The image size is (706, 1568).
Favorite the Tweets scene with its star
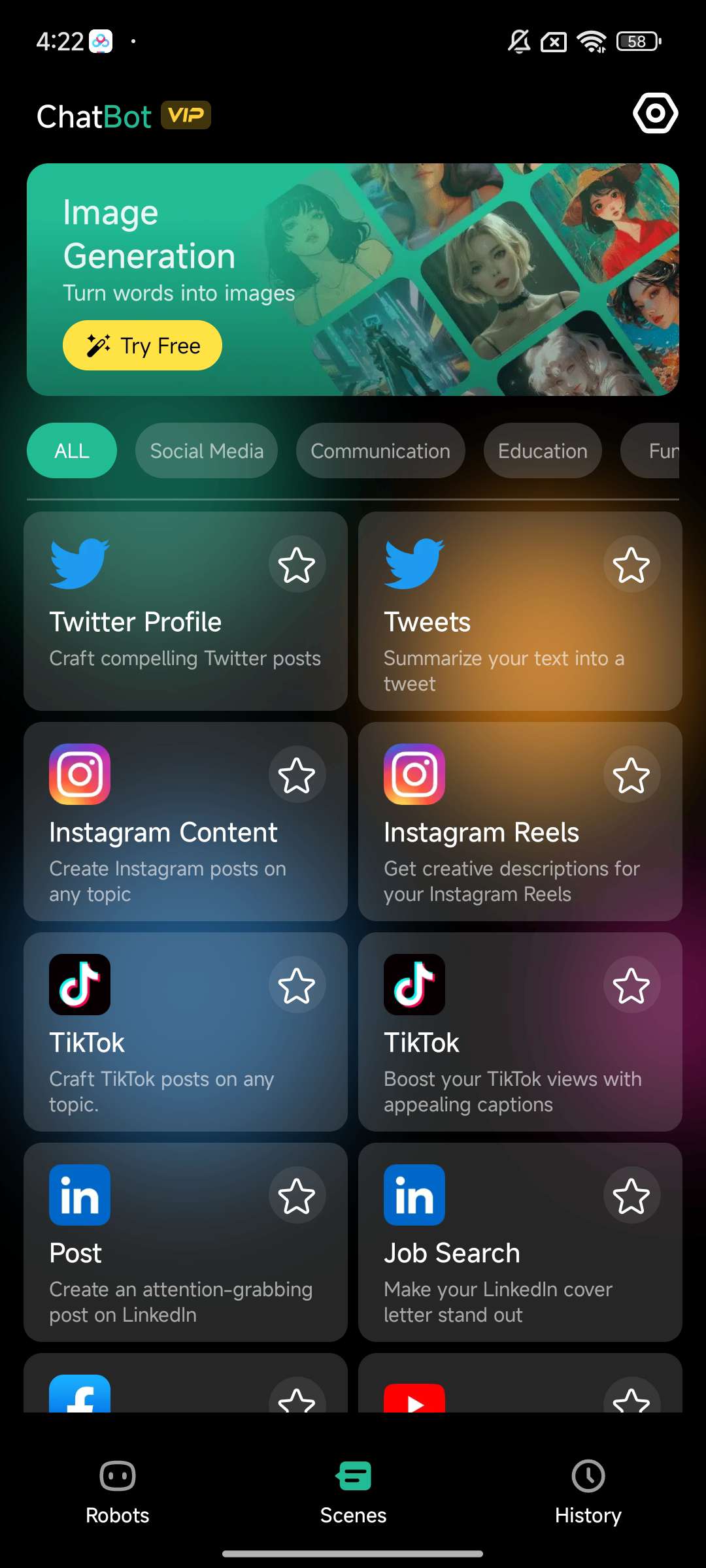(631, 564)
